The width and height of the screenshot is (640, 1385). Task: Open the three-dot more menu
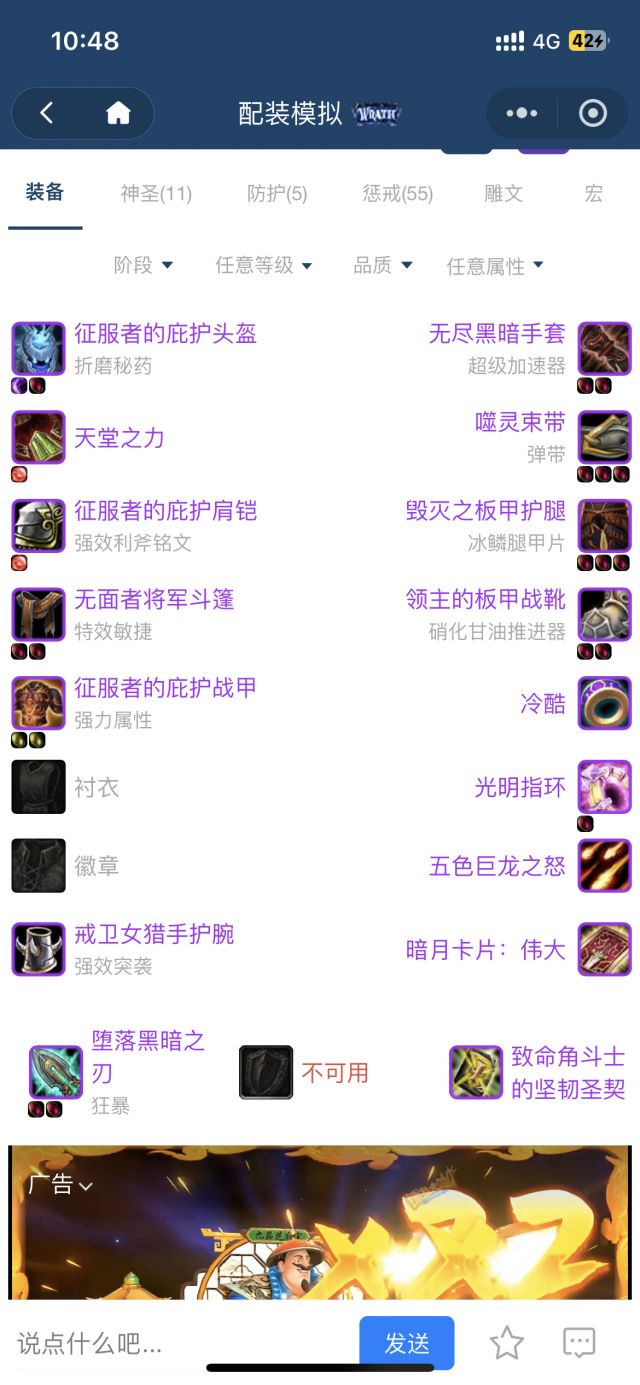(521, 113)
